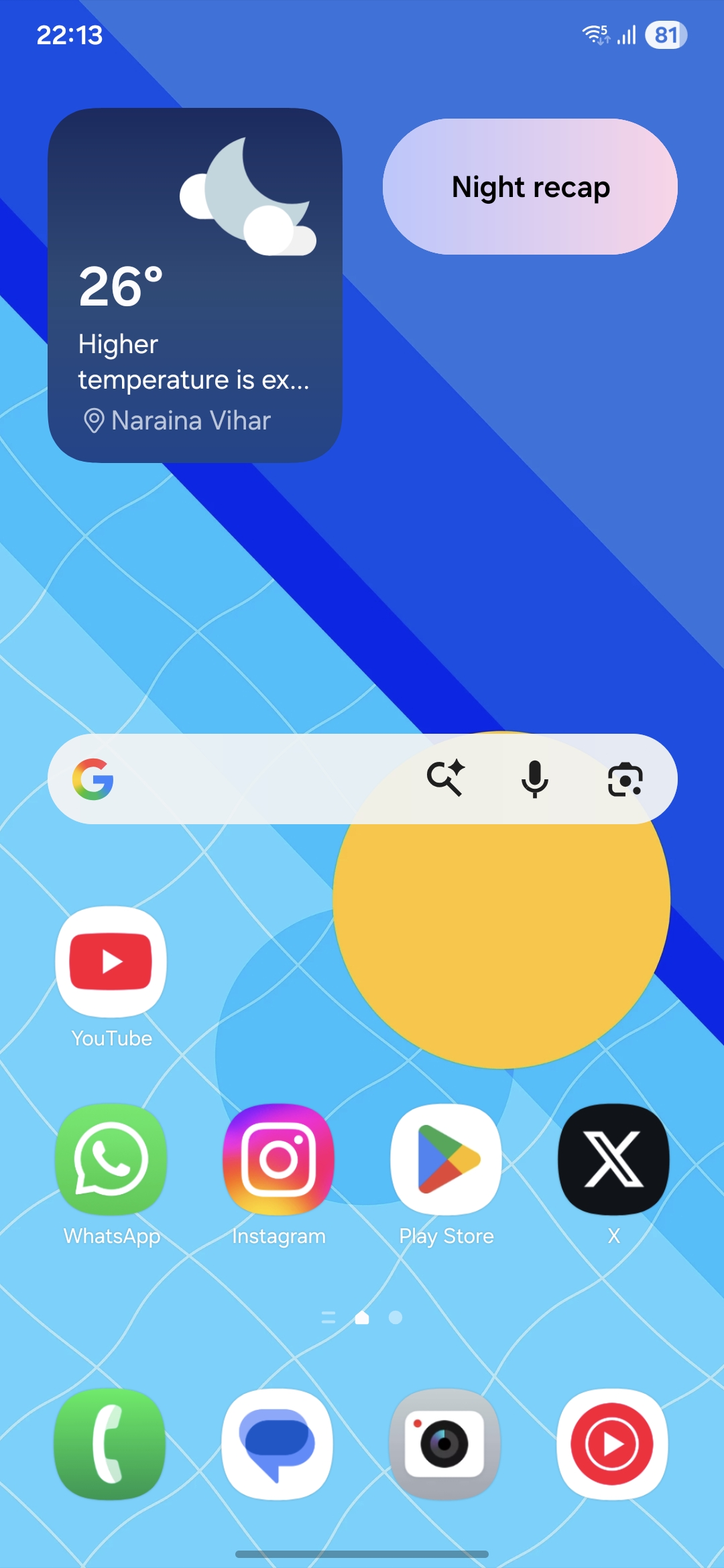Open the Phone dialer from the dock

[110, 1444]
